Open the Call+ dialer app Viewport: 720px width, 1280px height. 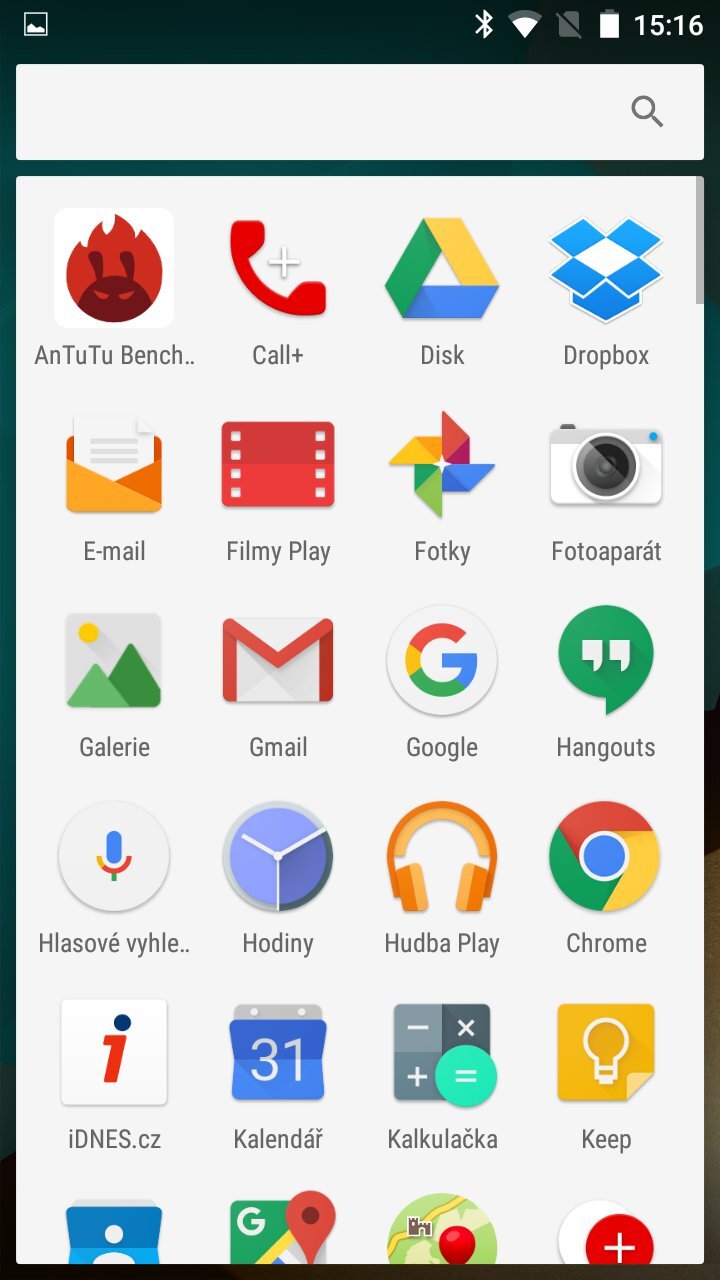click(277, 267)
